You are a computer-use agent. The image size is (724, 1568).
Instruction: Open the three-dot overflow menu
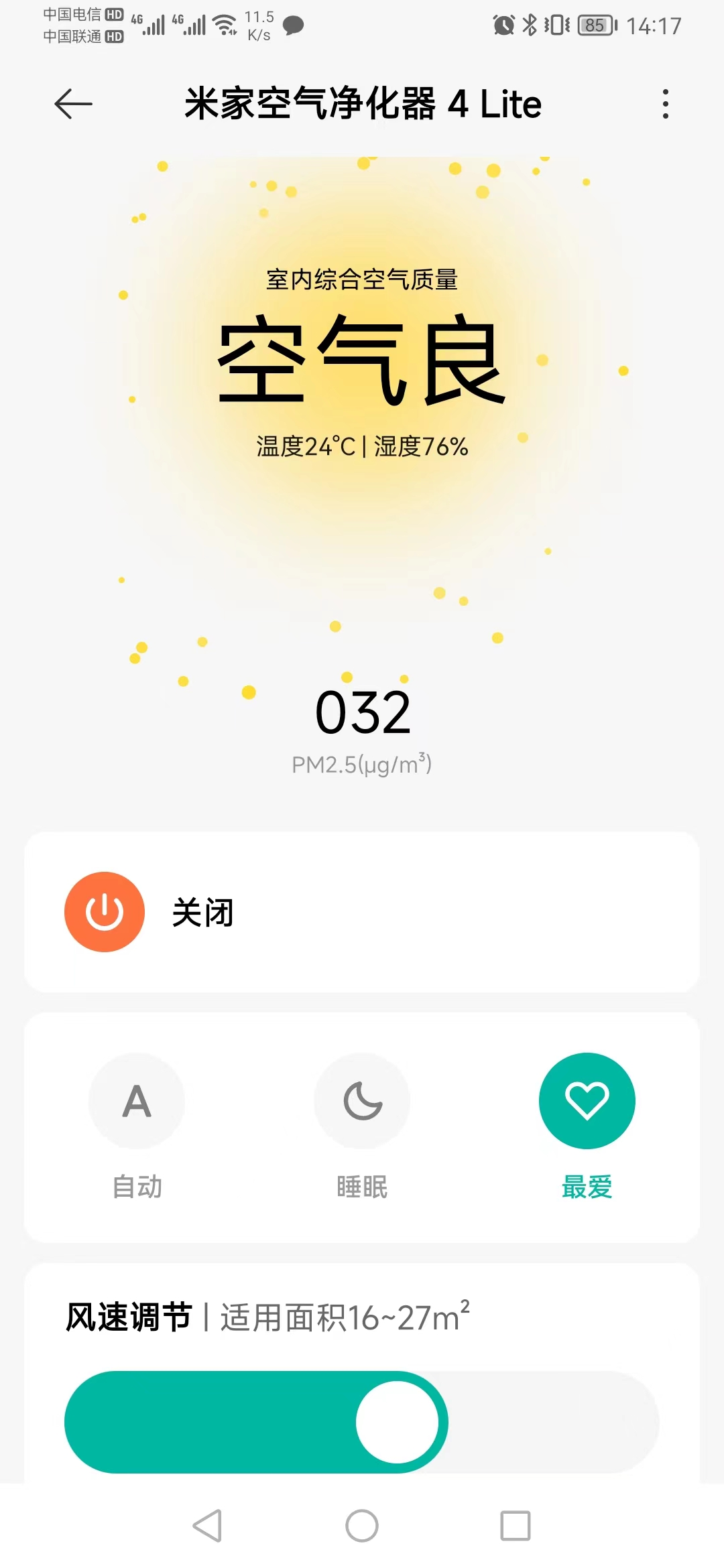[665, 104]
